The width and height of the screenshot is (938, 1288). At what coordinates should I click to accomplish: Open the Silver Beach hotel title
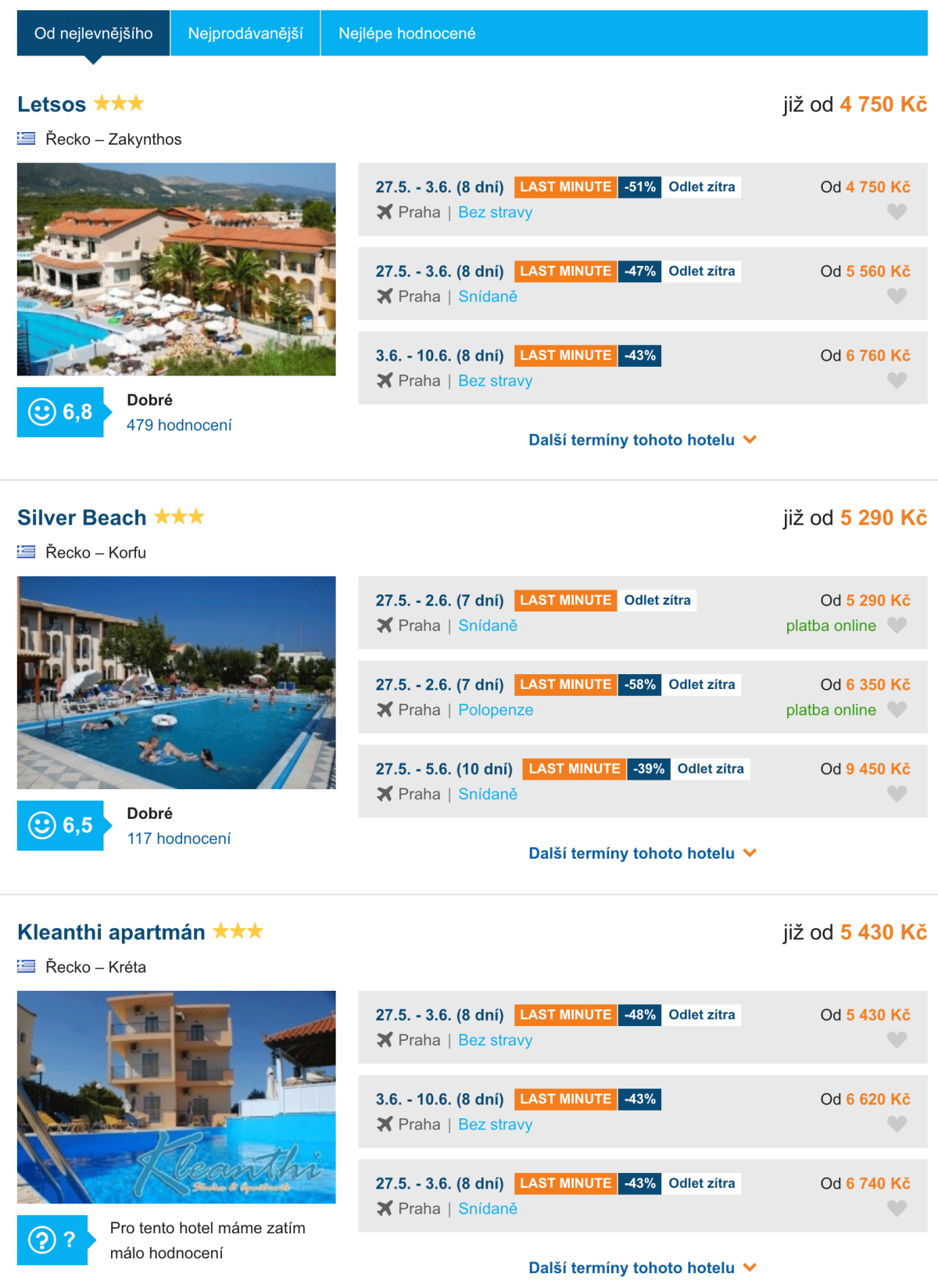82,518
